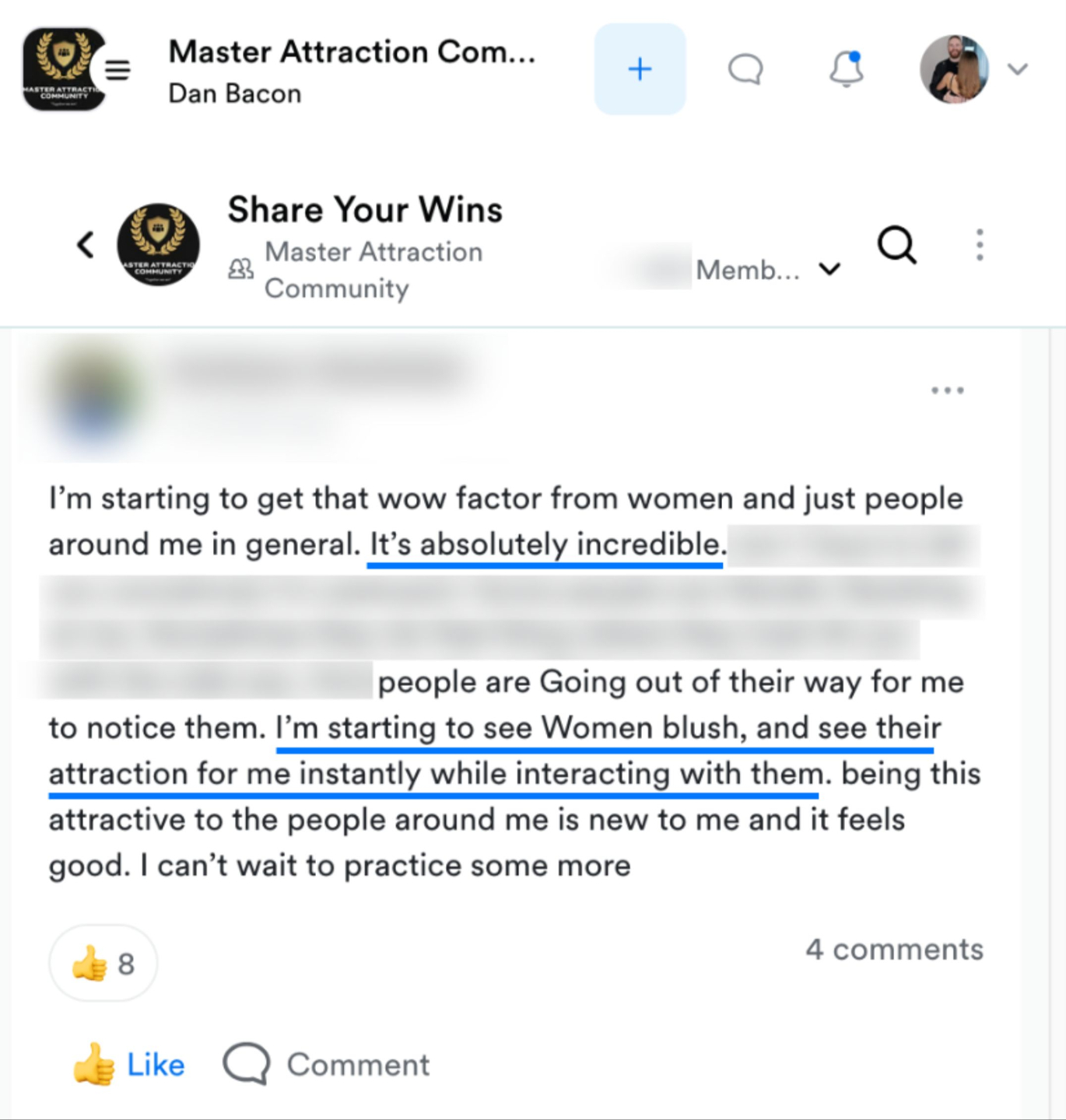
Task: Open the notifications bell
Action: click(x=846, y=69)
